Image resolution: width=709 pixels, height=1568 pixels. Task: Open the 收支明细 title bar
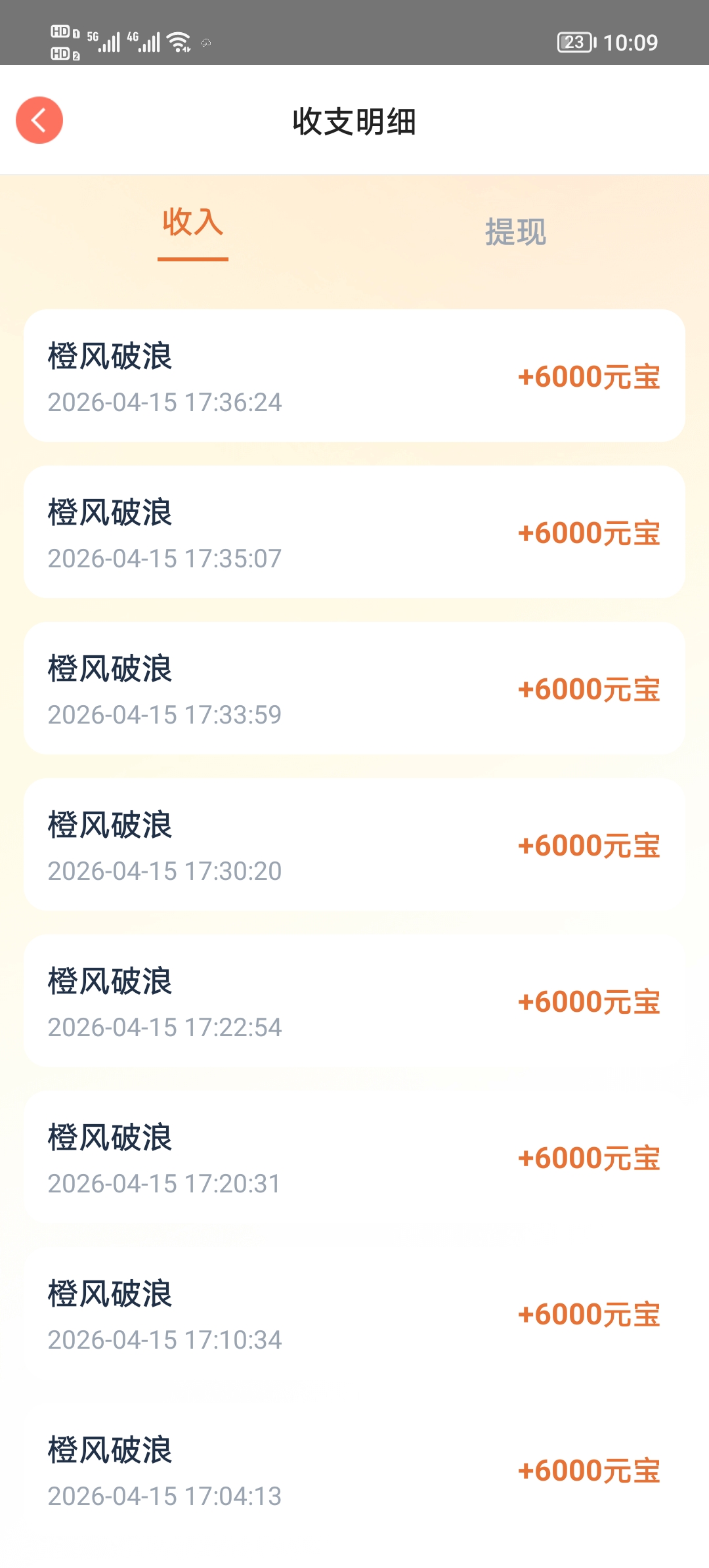(x=354, y=121)
